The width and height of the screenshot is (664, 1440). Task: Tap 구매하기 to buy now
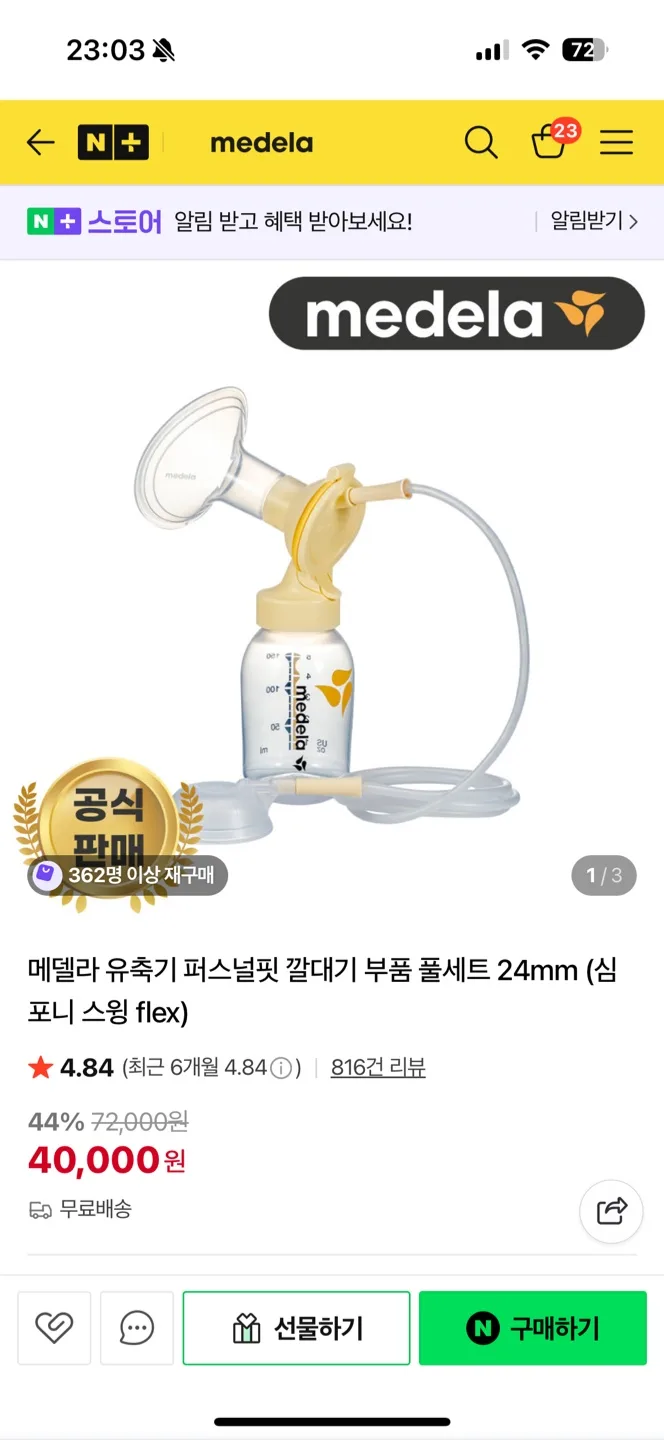click(x=533, y=1328)
